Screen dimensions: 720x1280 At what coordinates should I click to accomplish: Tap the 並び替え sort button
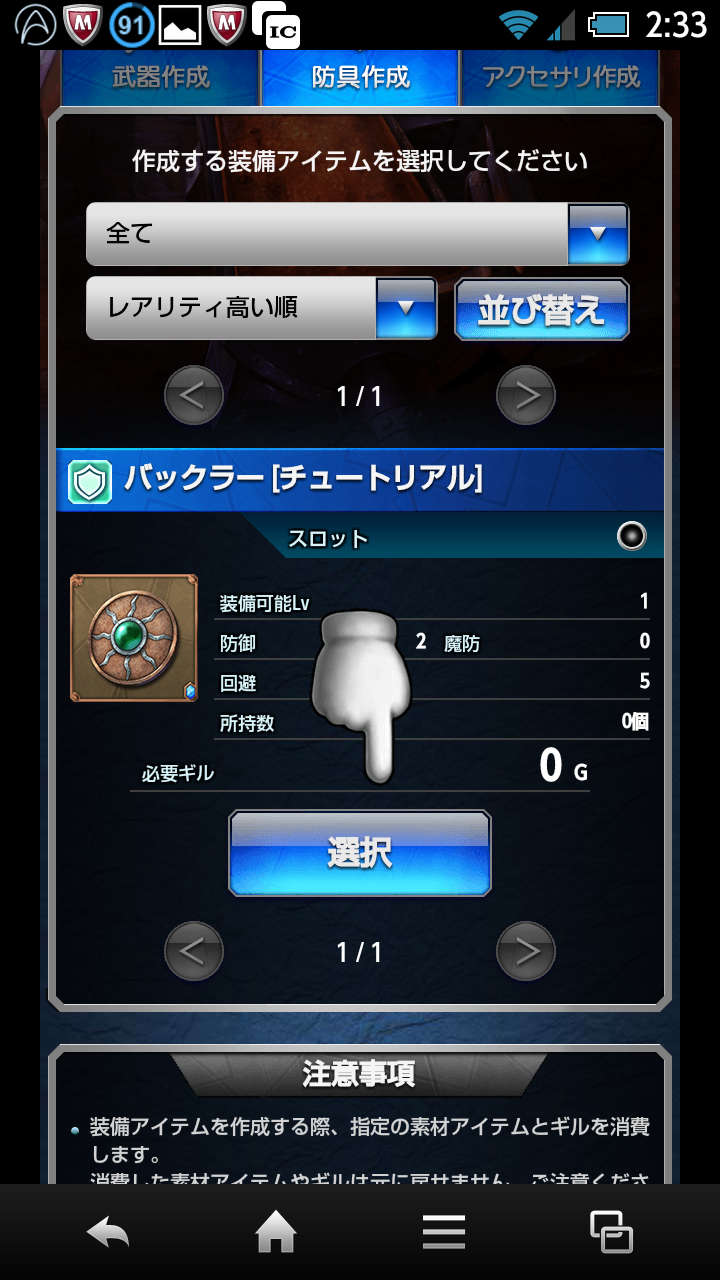(x=542, y=310)
